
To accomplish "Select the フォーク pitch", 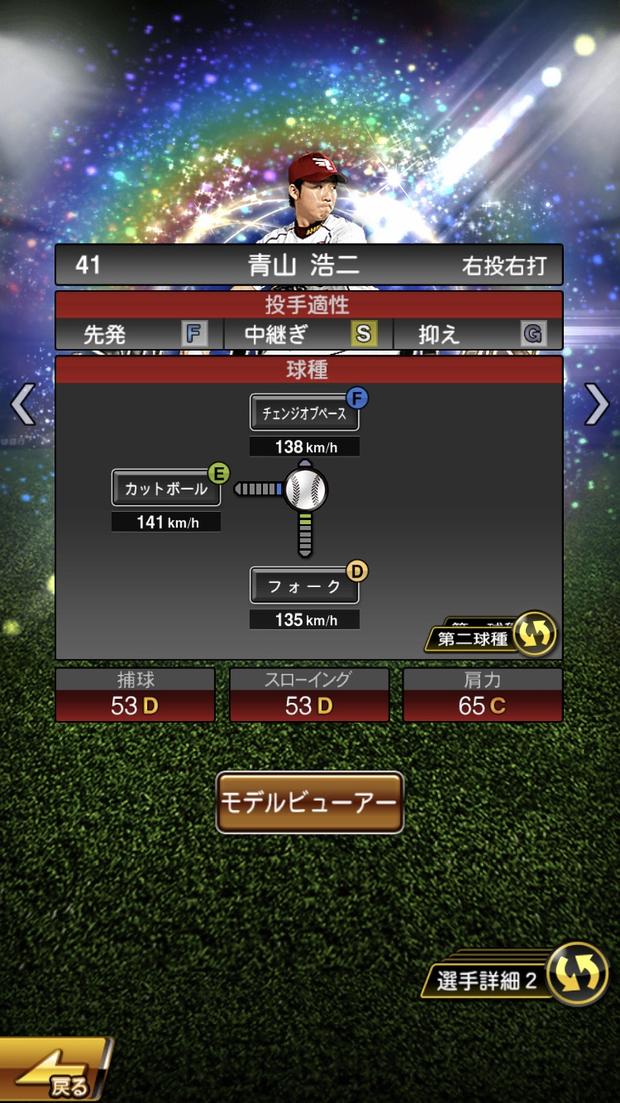I will click(x=304, y=586).
